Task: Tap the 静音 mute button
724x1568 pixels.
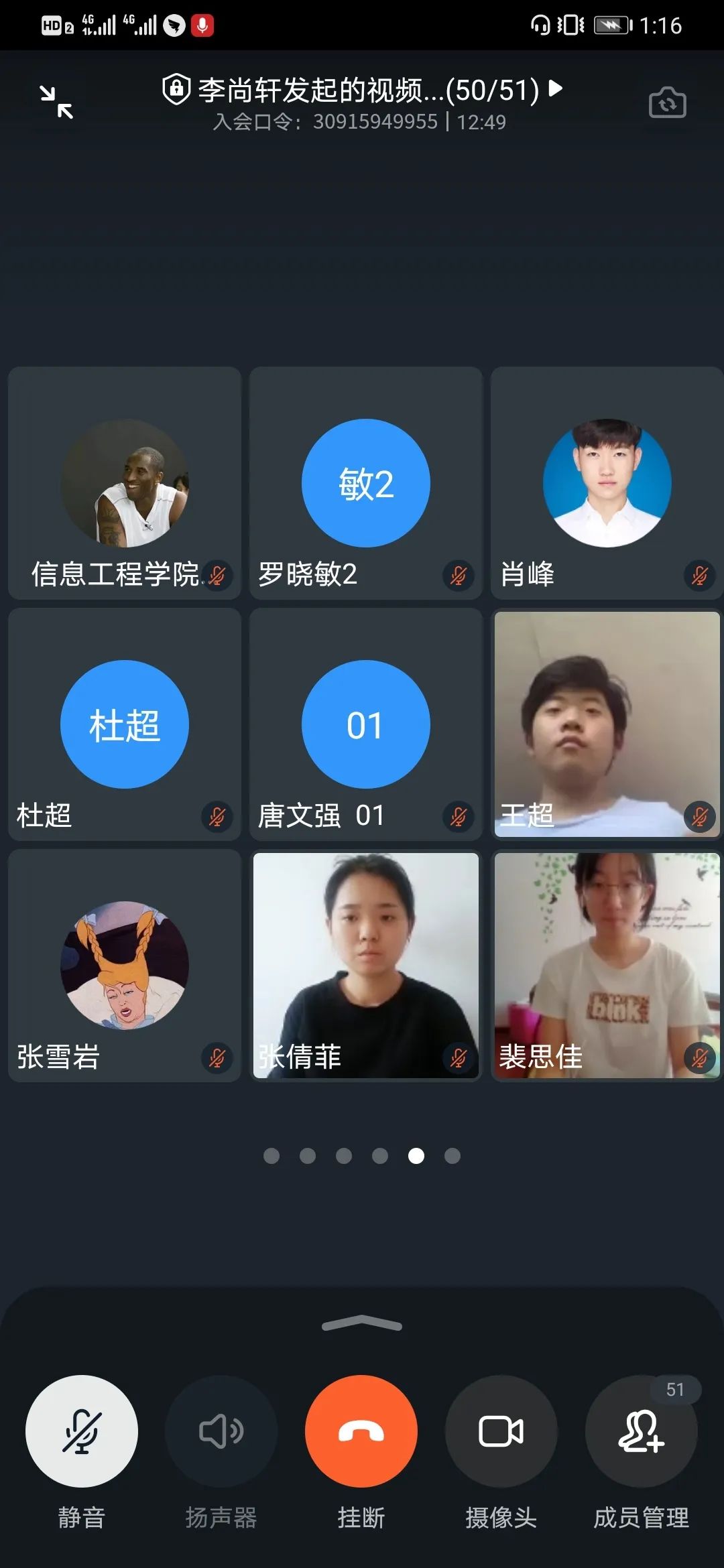Action: tap(82, 1431)
